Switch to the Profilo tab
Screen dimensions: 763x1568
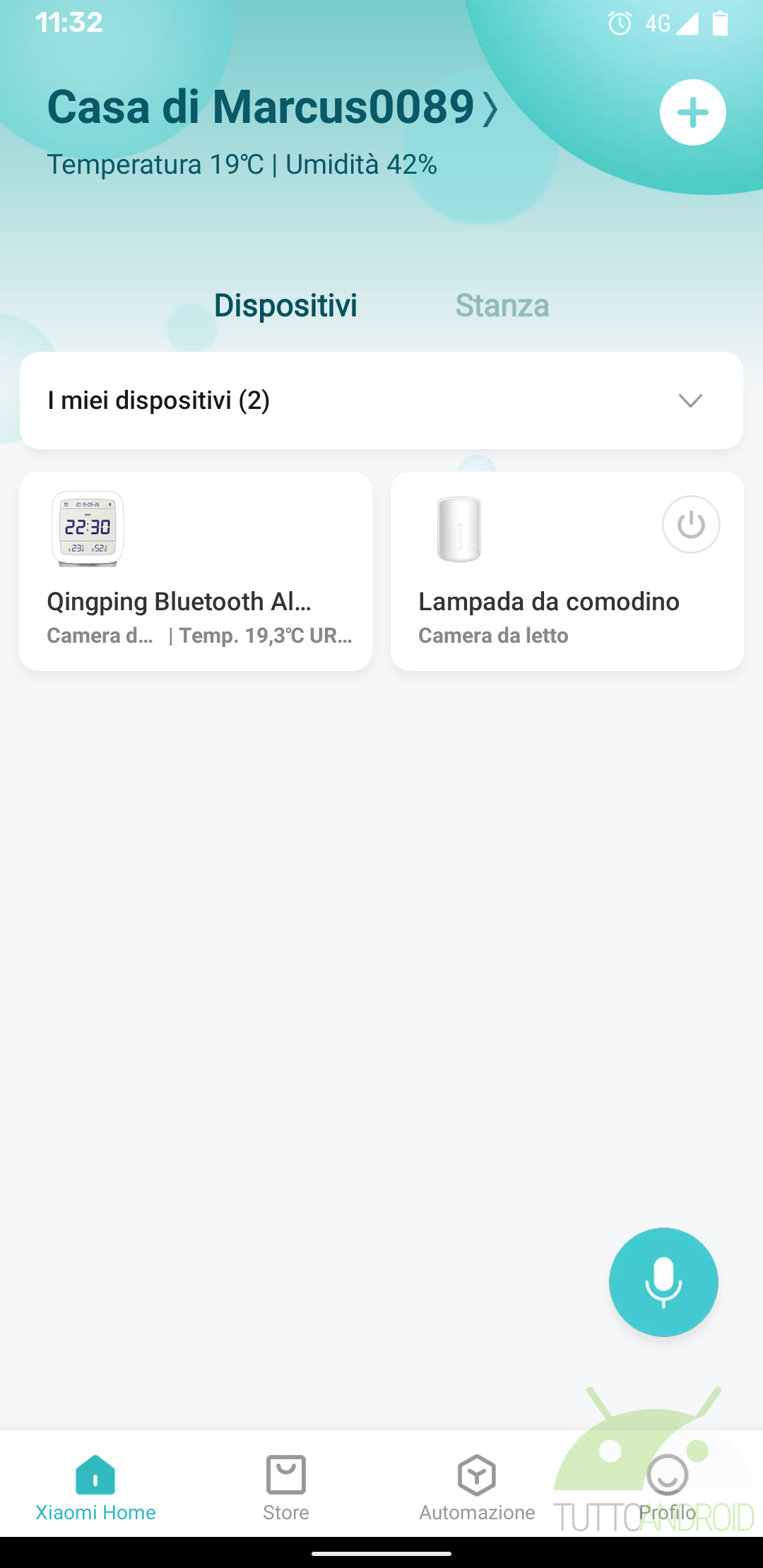(668, 1487)
